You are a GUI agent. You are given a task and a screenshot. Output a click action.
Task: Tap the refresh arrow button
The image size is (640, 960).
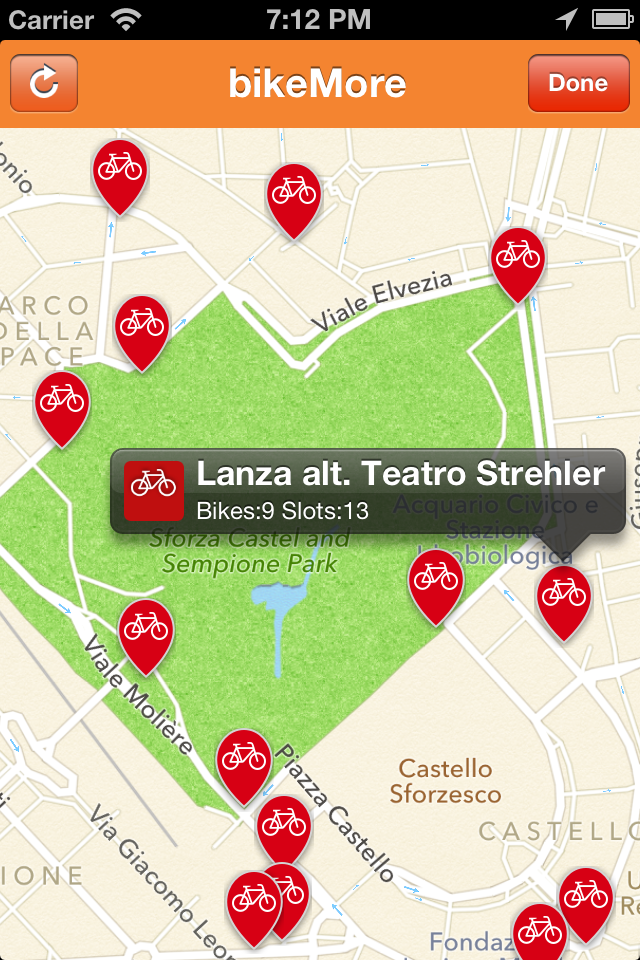point(44,83)
